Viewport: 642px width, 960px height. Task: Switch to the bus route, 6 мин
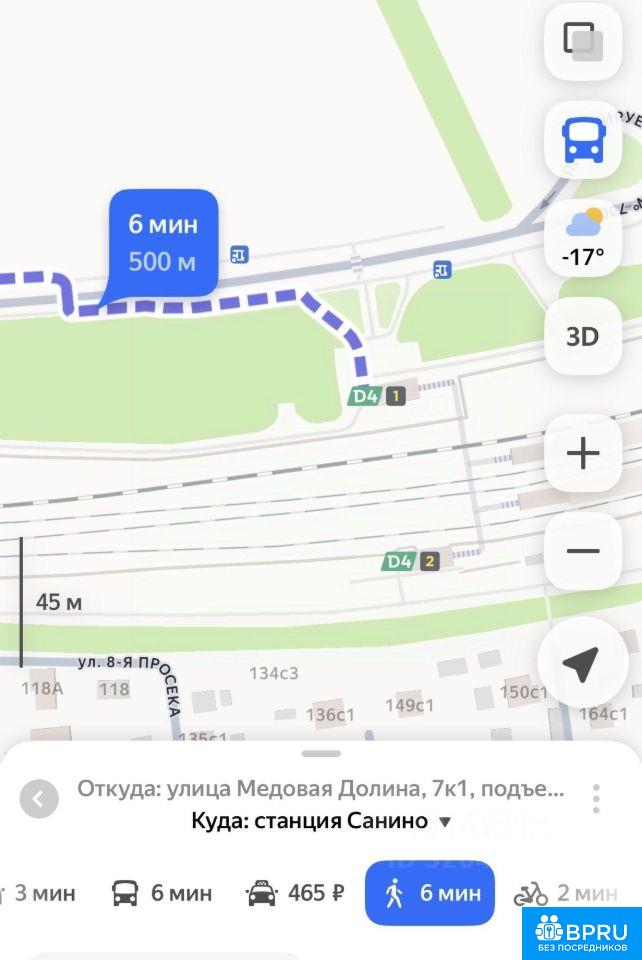pos(162,893)
